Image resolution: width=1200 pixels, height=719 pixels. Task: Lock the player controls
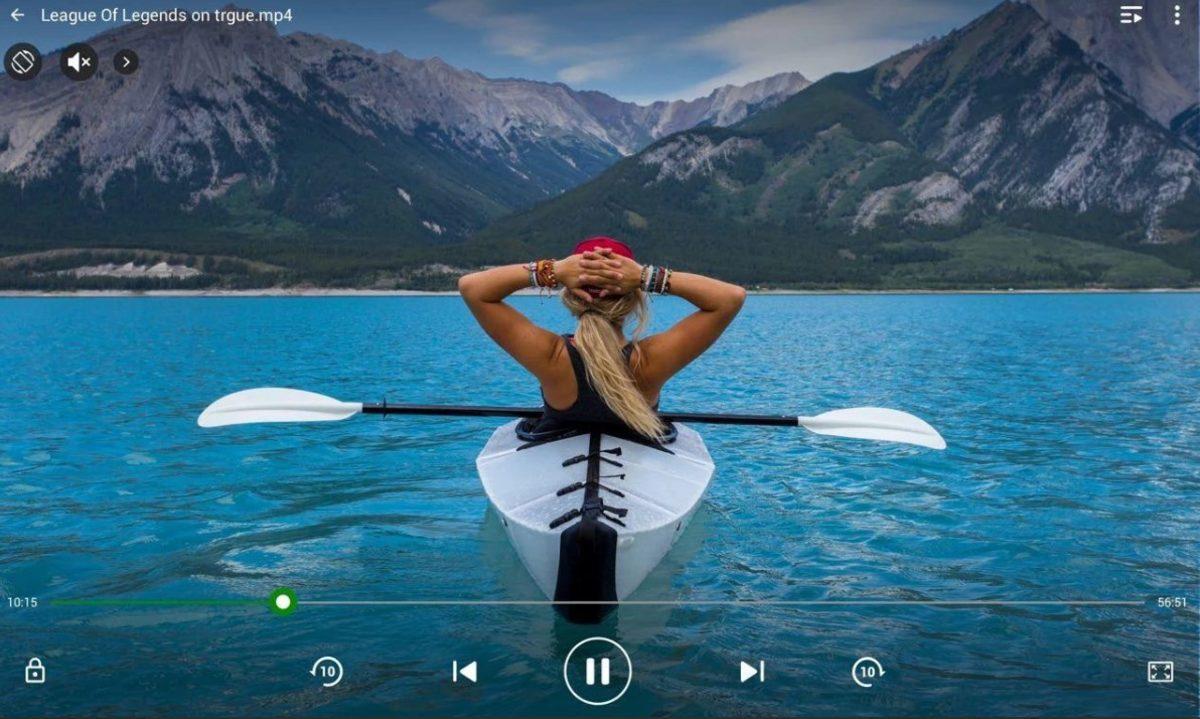pos(35,671)
